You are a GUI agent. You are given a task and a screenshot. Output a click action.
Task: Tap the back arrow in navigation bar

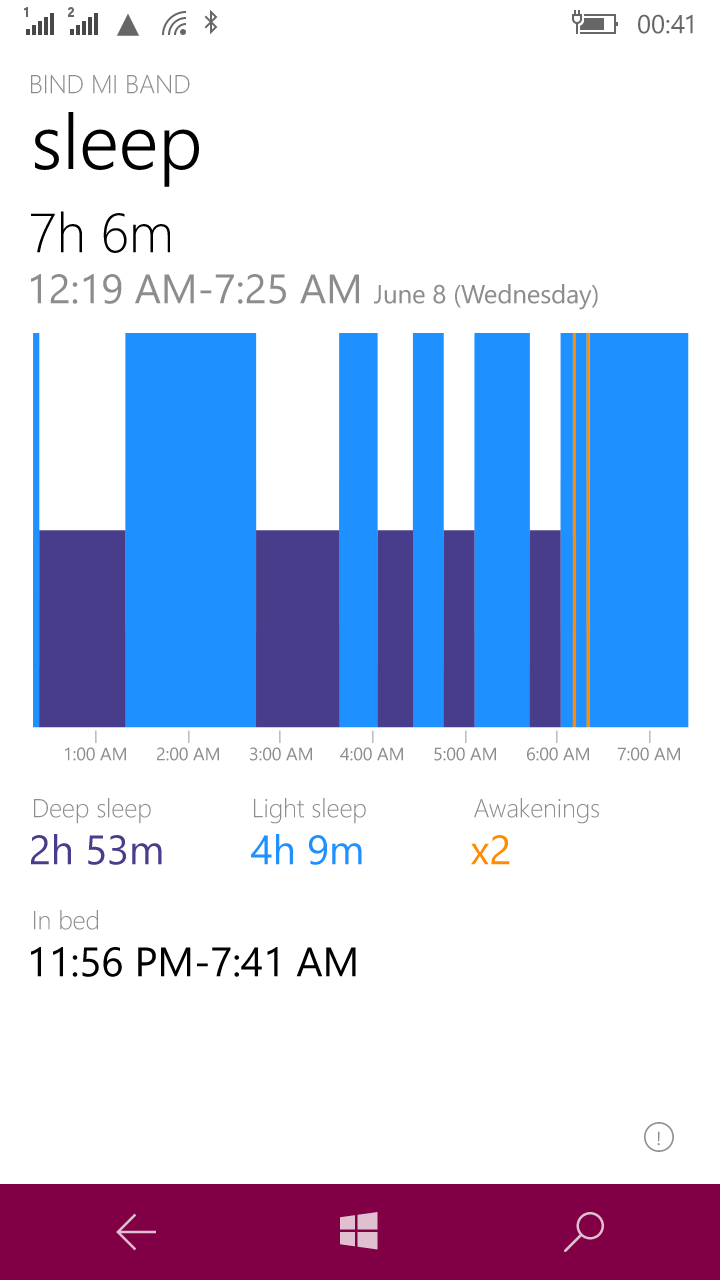click(x=135, y=1232)
